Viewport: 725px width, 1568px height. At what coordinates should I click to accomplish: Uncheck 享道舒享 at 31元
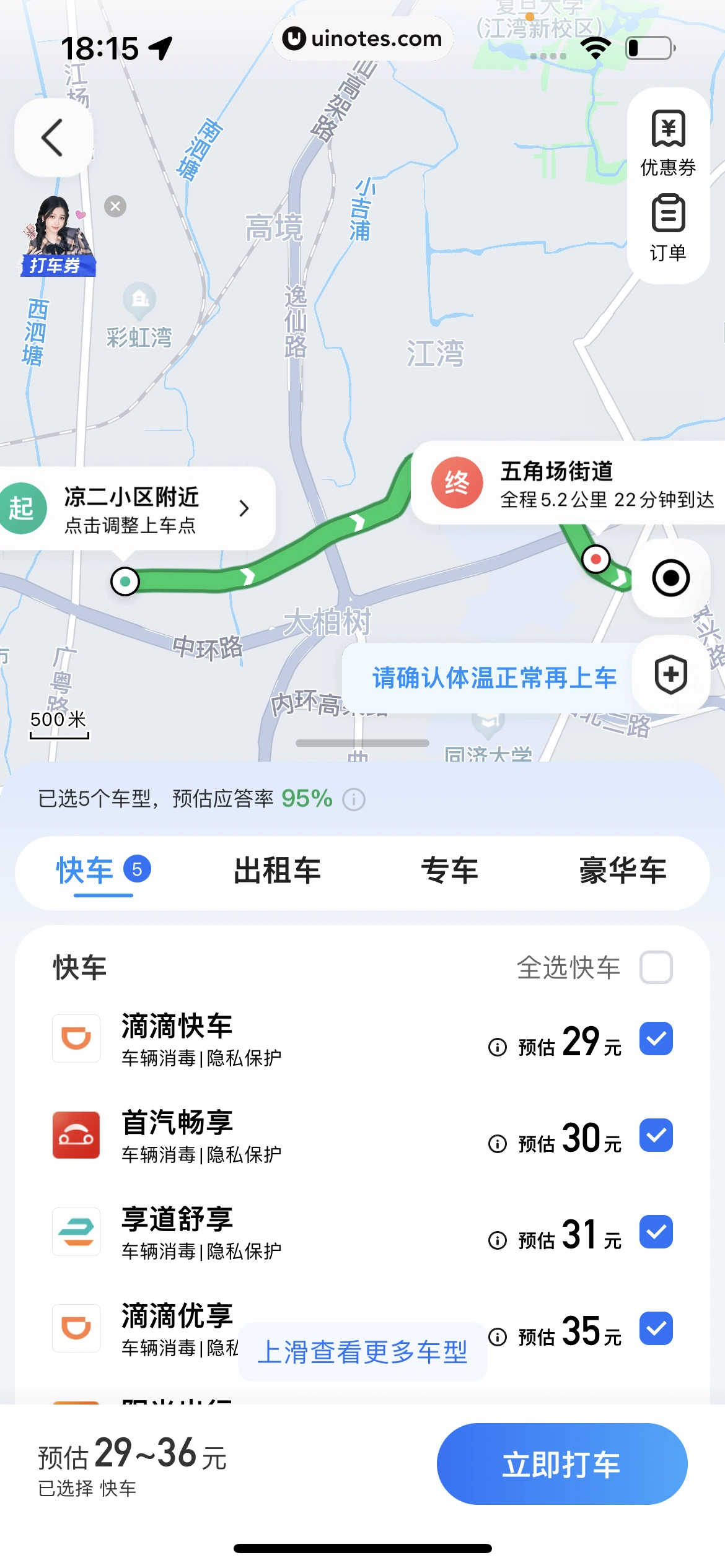click(x=656, y=1232)
